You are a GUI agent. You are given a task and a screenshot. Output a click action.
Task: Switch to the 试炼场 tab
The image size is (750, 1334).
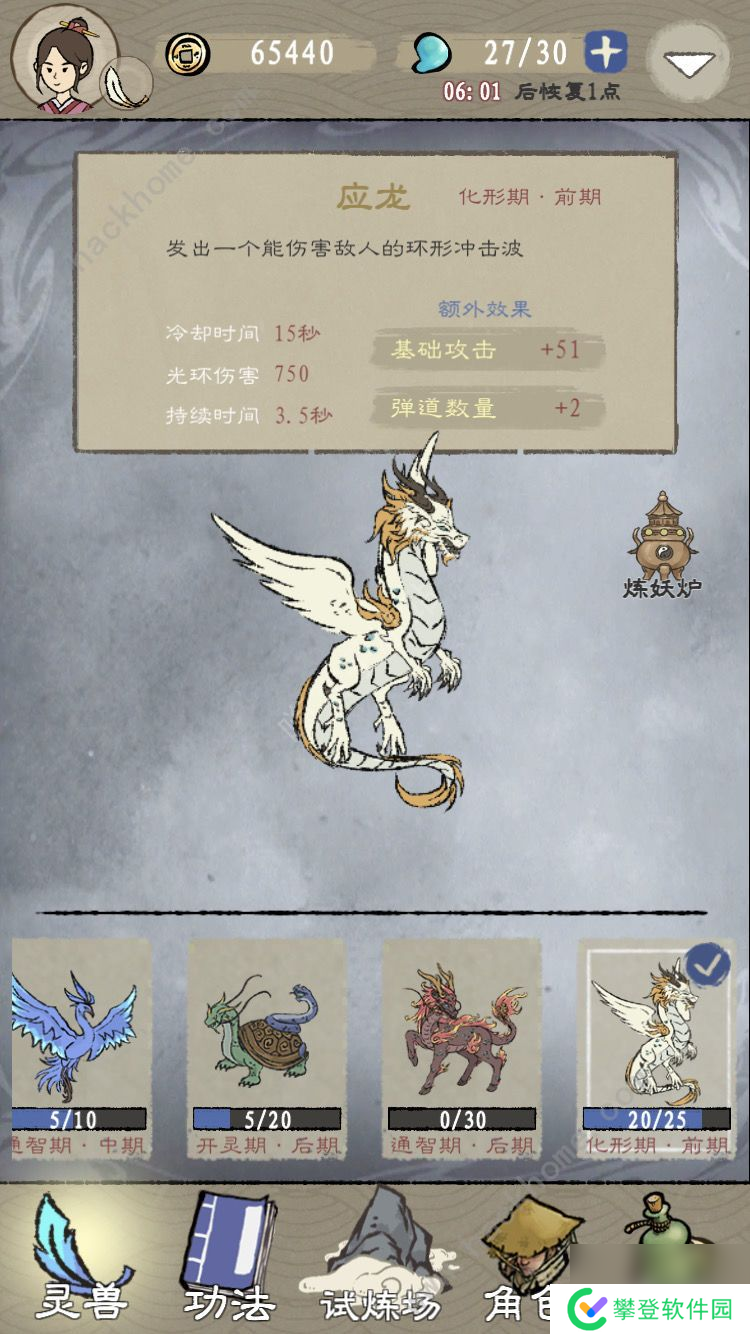(x=380, y=1265)
